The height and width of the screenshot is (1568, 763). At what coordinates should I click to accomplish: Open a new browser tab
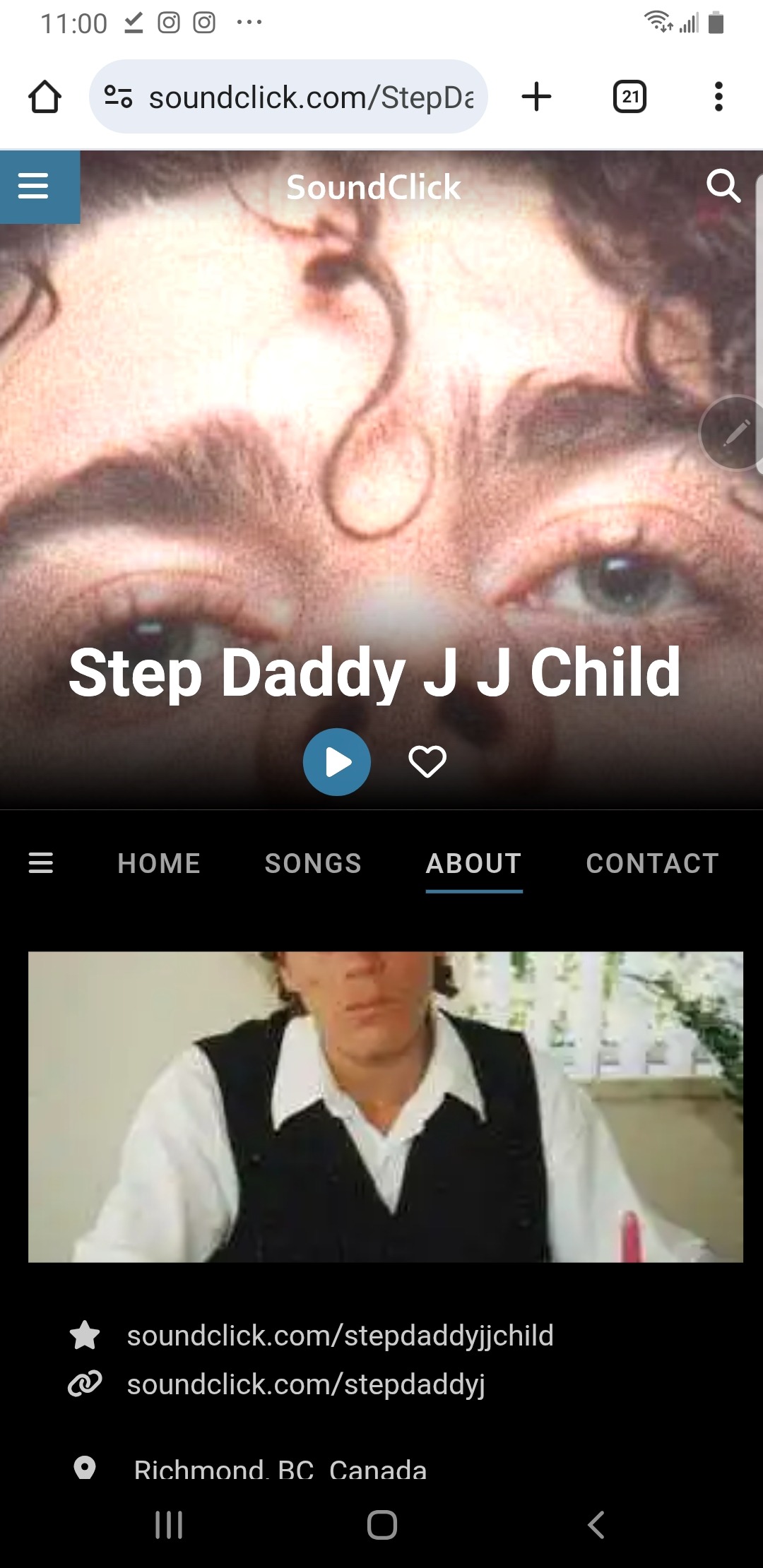pos(536,97)
